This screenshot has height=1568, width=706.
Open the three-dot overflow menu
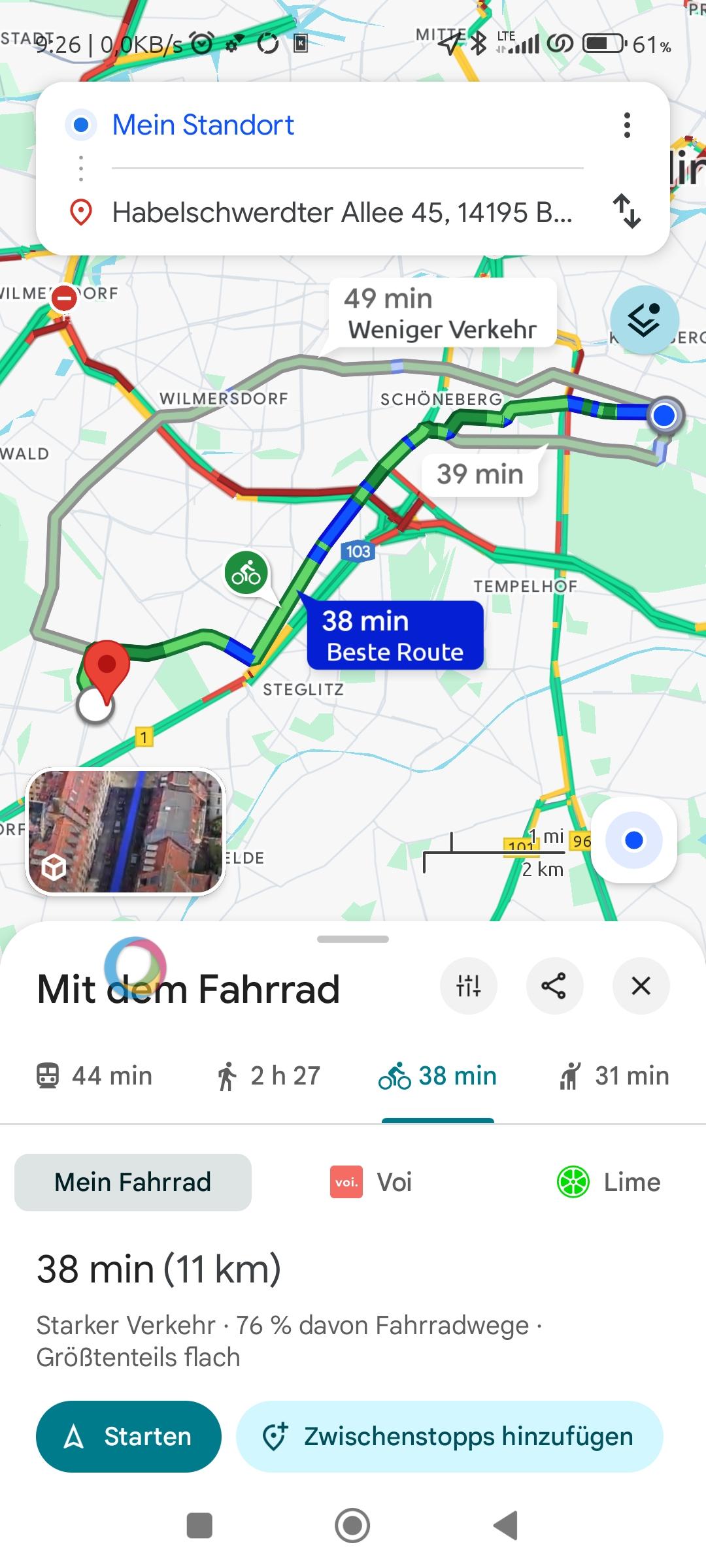(626, 125)
